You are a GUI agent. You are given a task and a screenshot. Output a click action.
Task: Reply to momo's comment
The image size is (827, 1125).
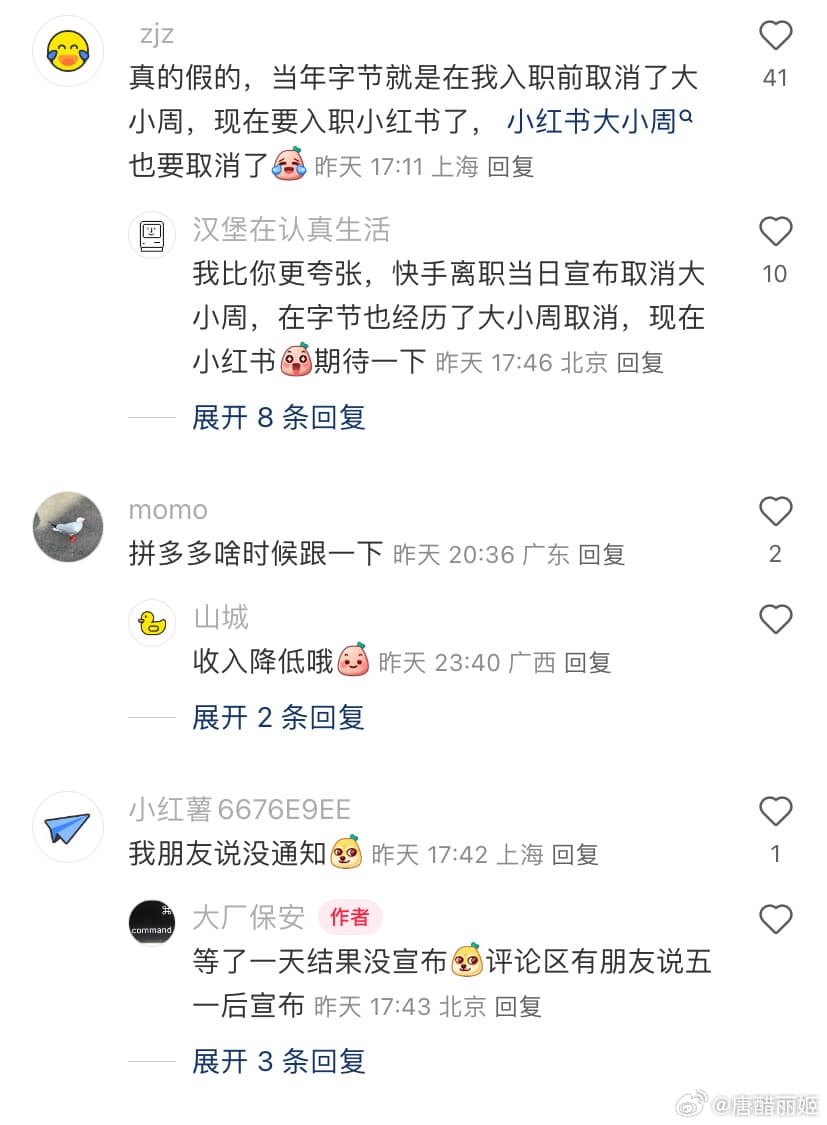pos(601,554)
